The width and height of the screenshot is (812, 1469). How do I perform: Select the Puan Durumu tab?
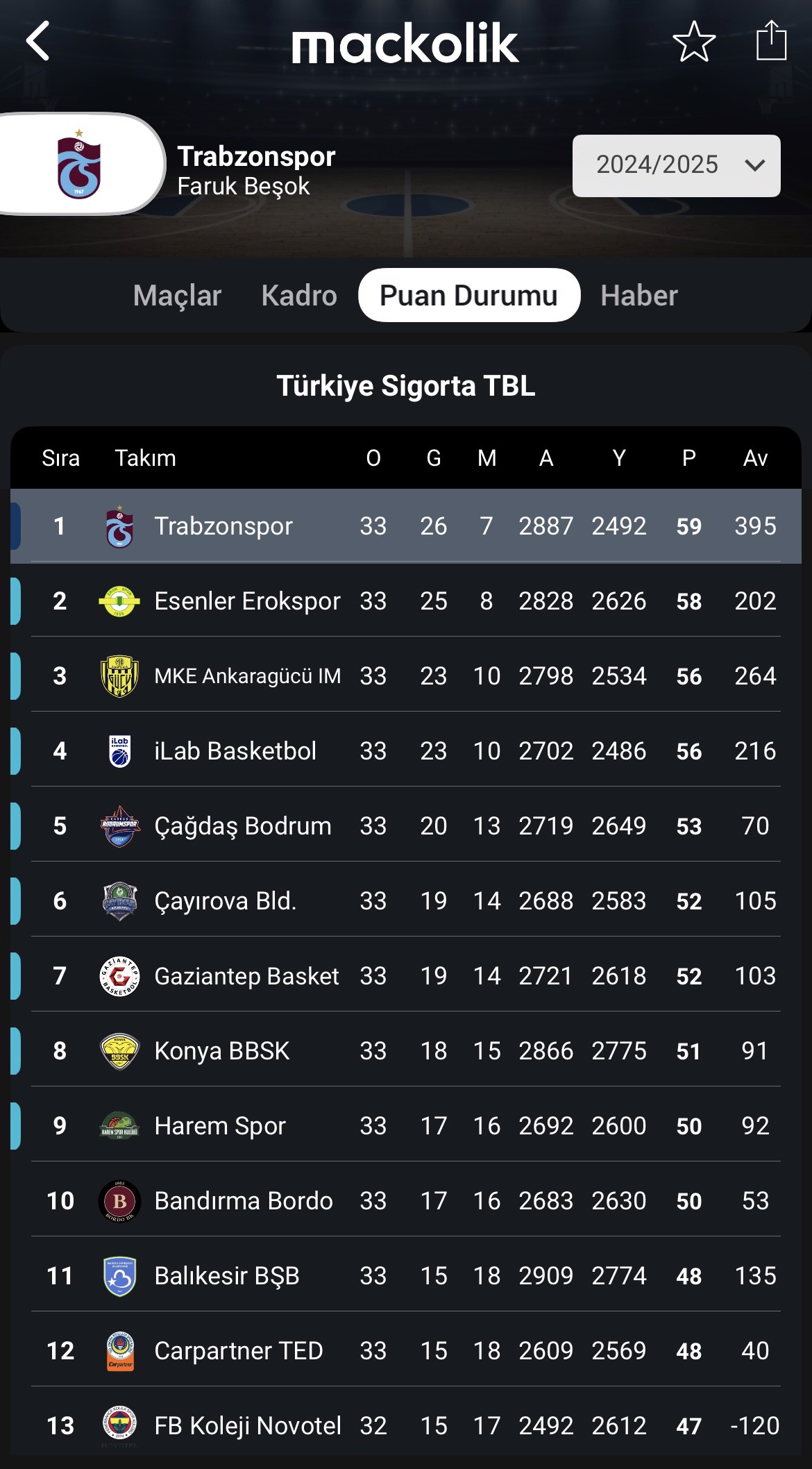tap(468, 296)
